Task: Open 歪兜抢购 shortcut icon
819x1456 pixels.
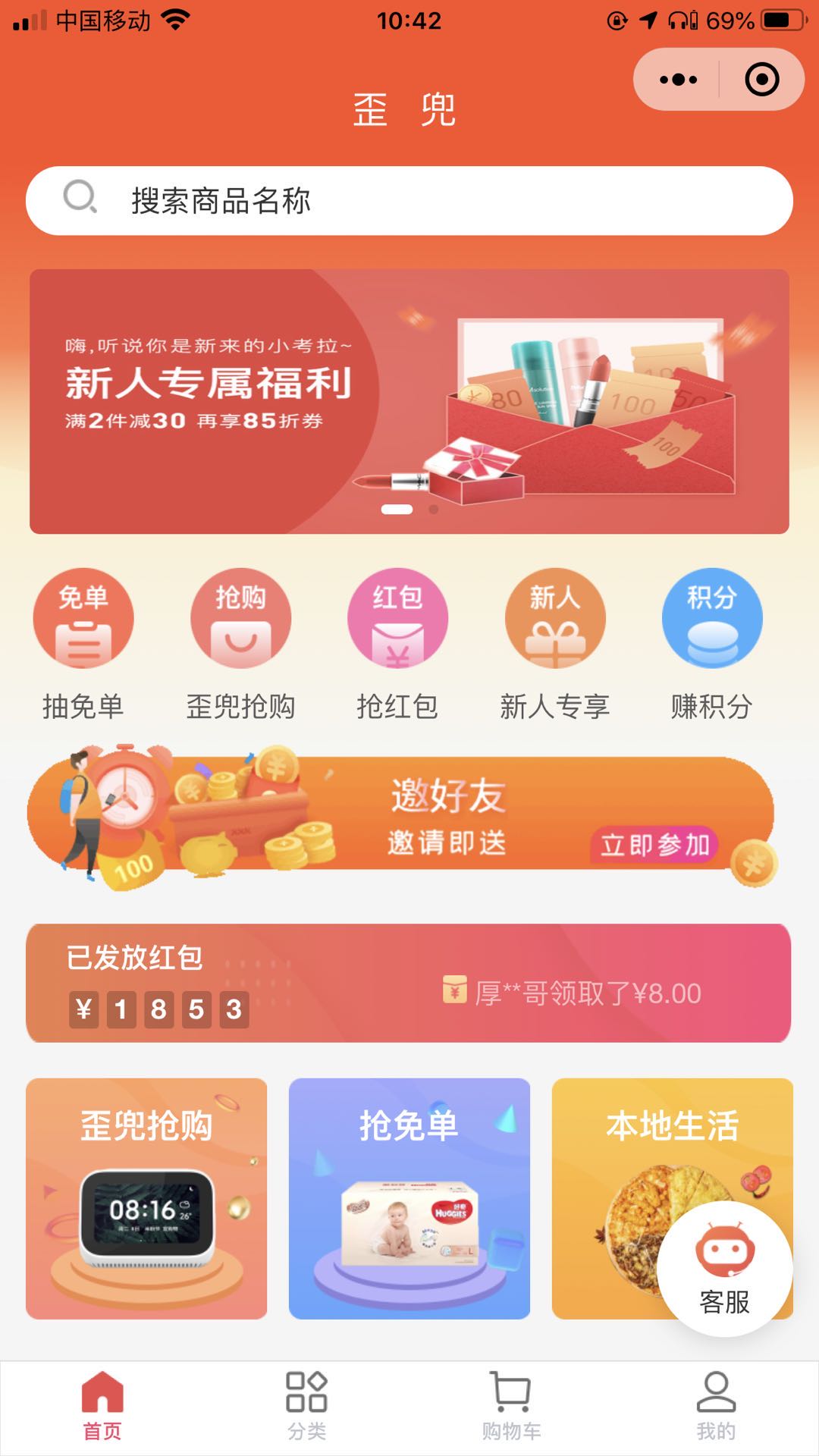Action: click(x=240, y=618)
